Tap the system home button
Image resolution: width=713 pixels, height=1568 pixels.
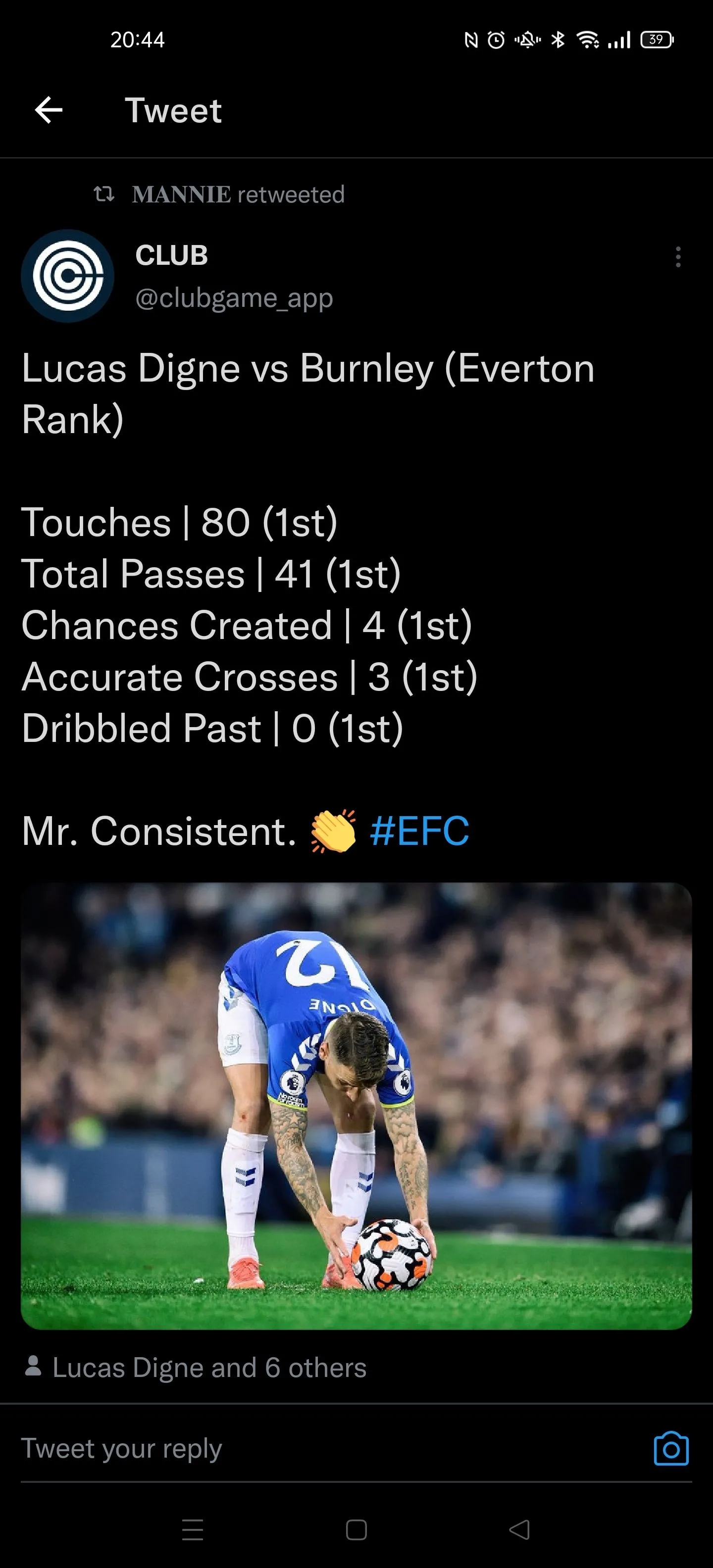[356, 1530]
